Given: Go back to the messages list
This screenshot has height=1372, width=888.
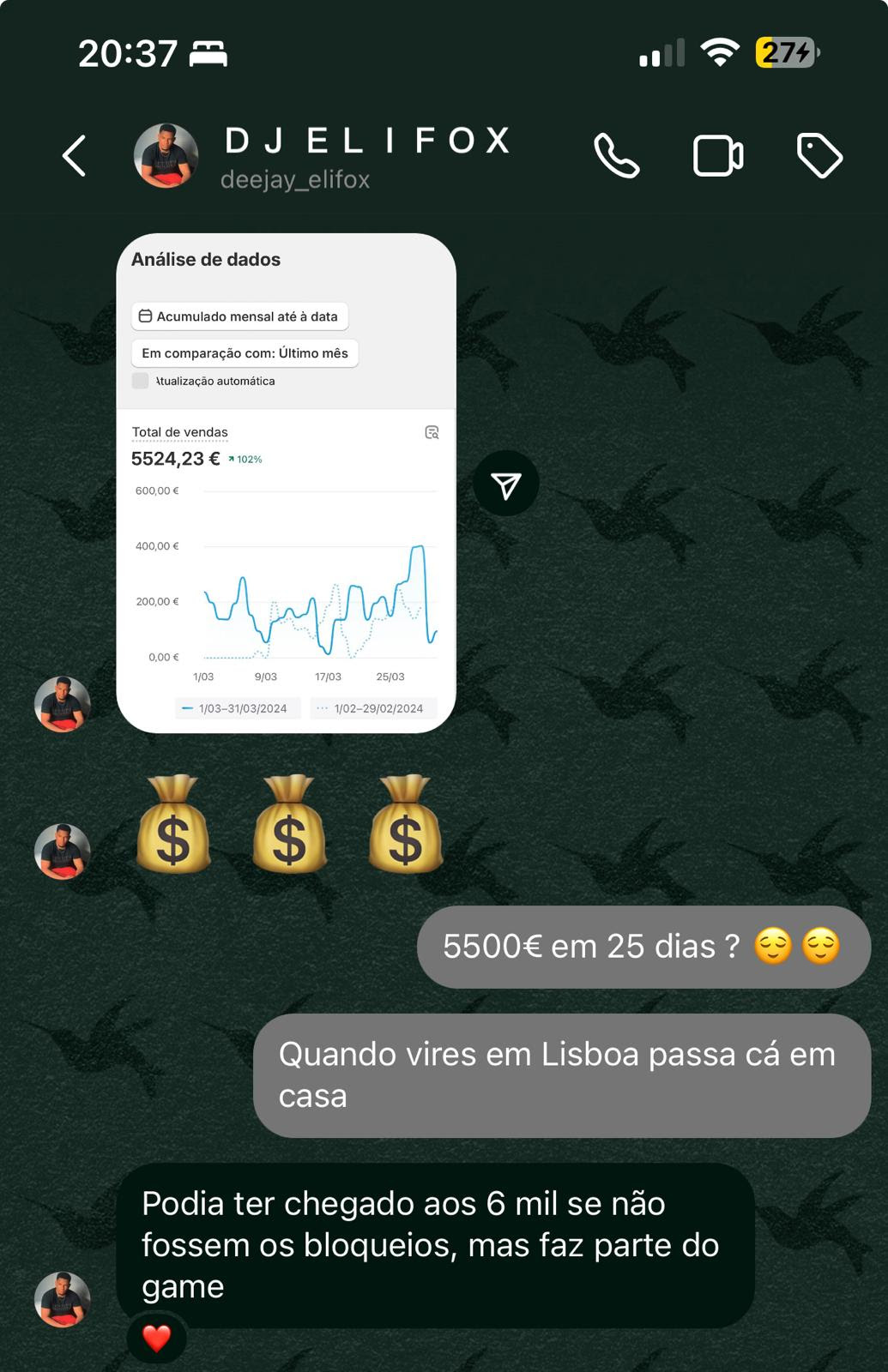Looking at the screenshot, I should click(x=75, y=156).
